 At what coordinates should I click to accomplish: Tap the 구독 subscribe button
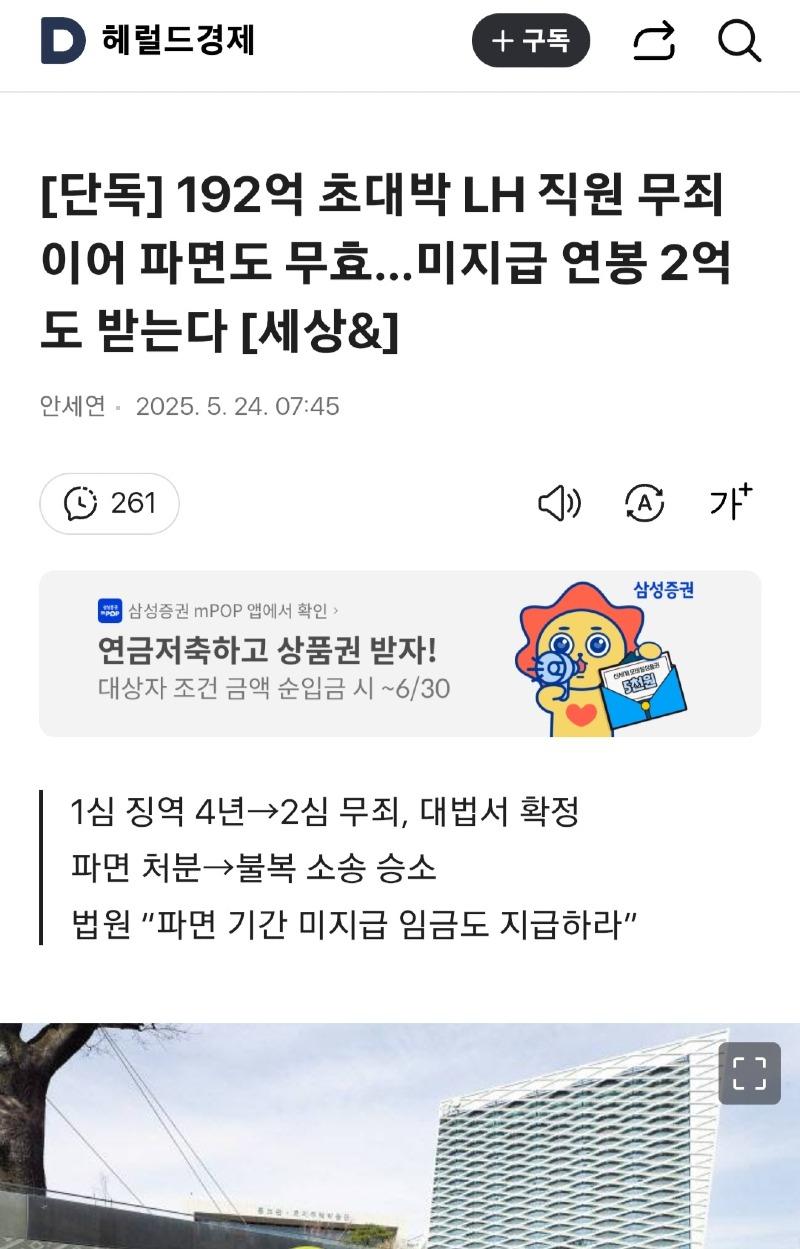[x=531, y=41]
